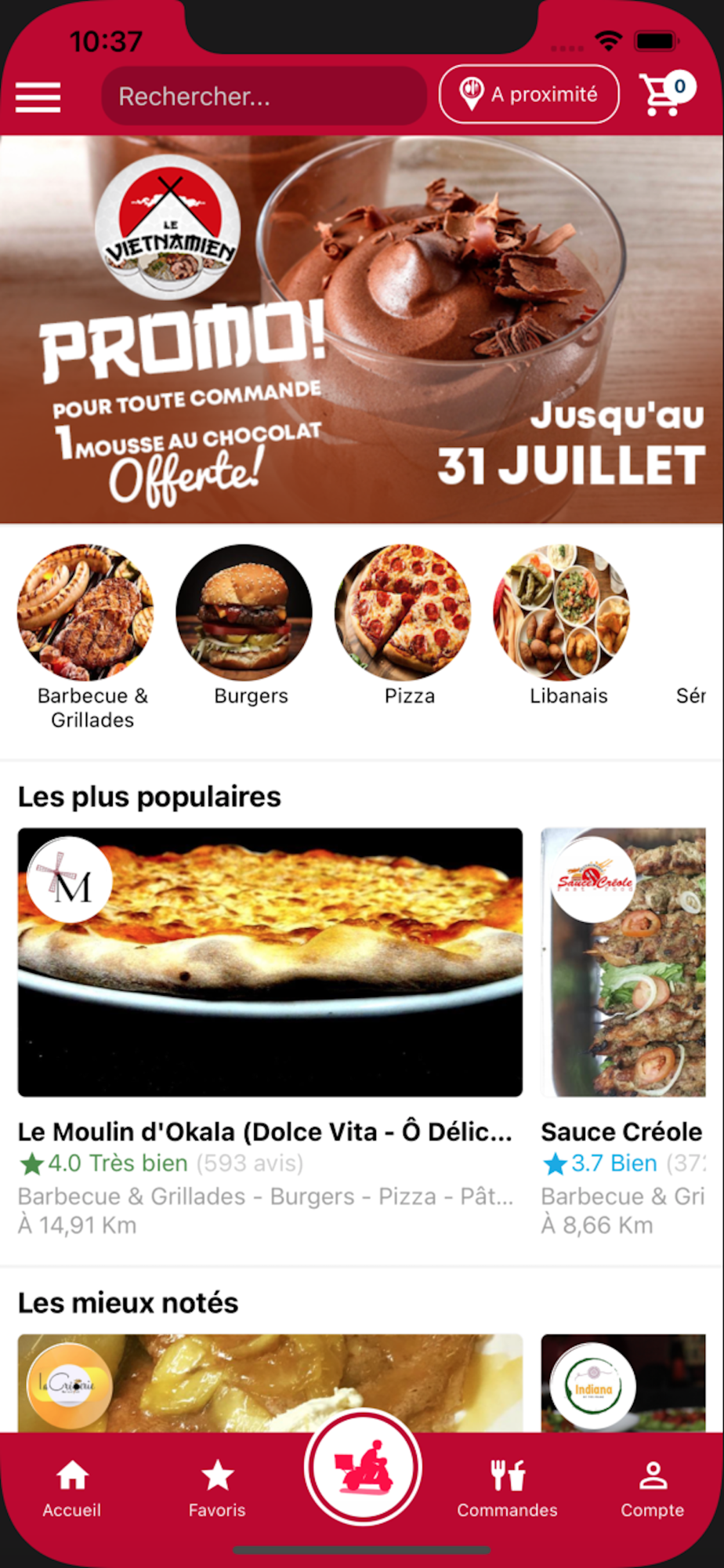Open the hamburger drawer menu
Viewport: 724px width, 1568px height.
[x=38, y=97]
